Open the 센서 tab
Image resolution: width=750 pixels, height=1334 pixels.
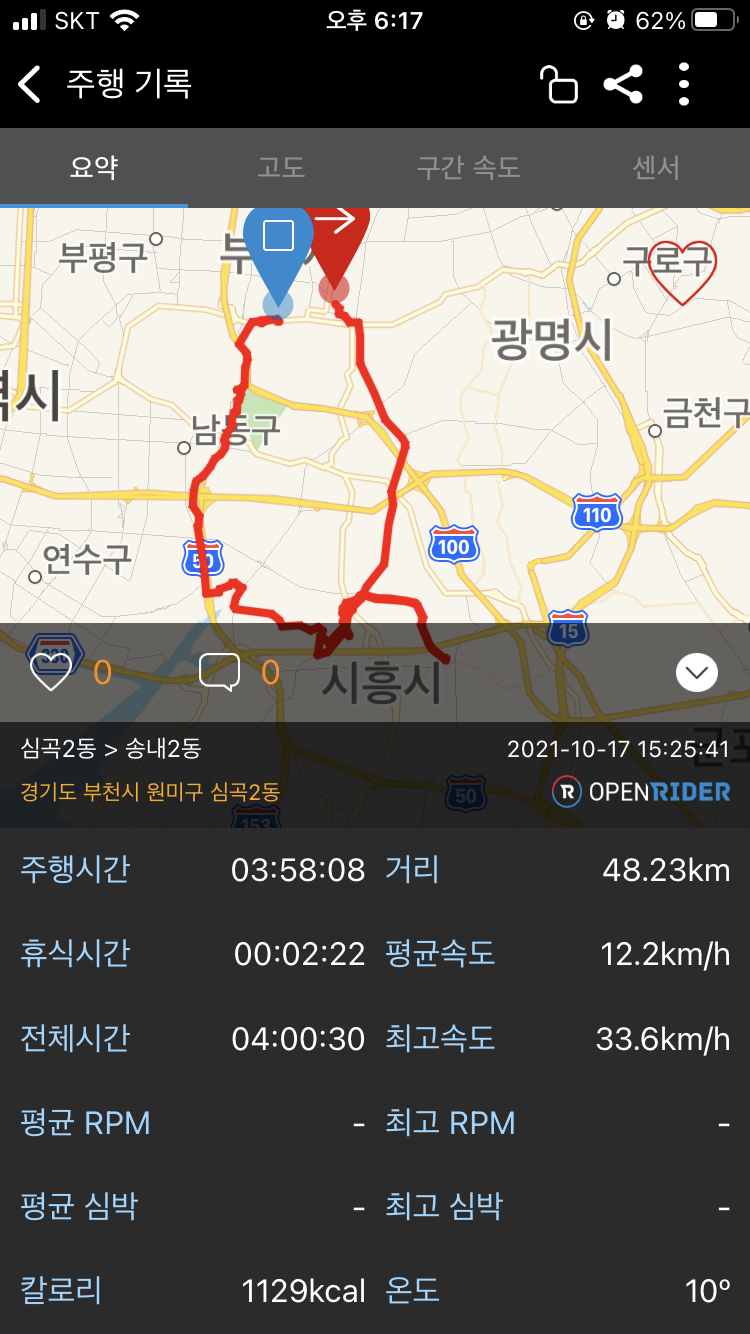click(x=656, y=167)
